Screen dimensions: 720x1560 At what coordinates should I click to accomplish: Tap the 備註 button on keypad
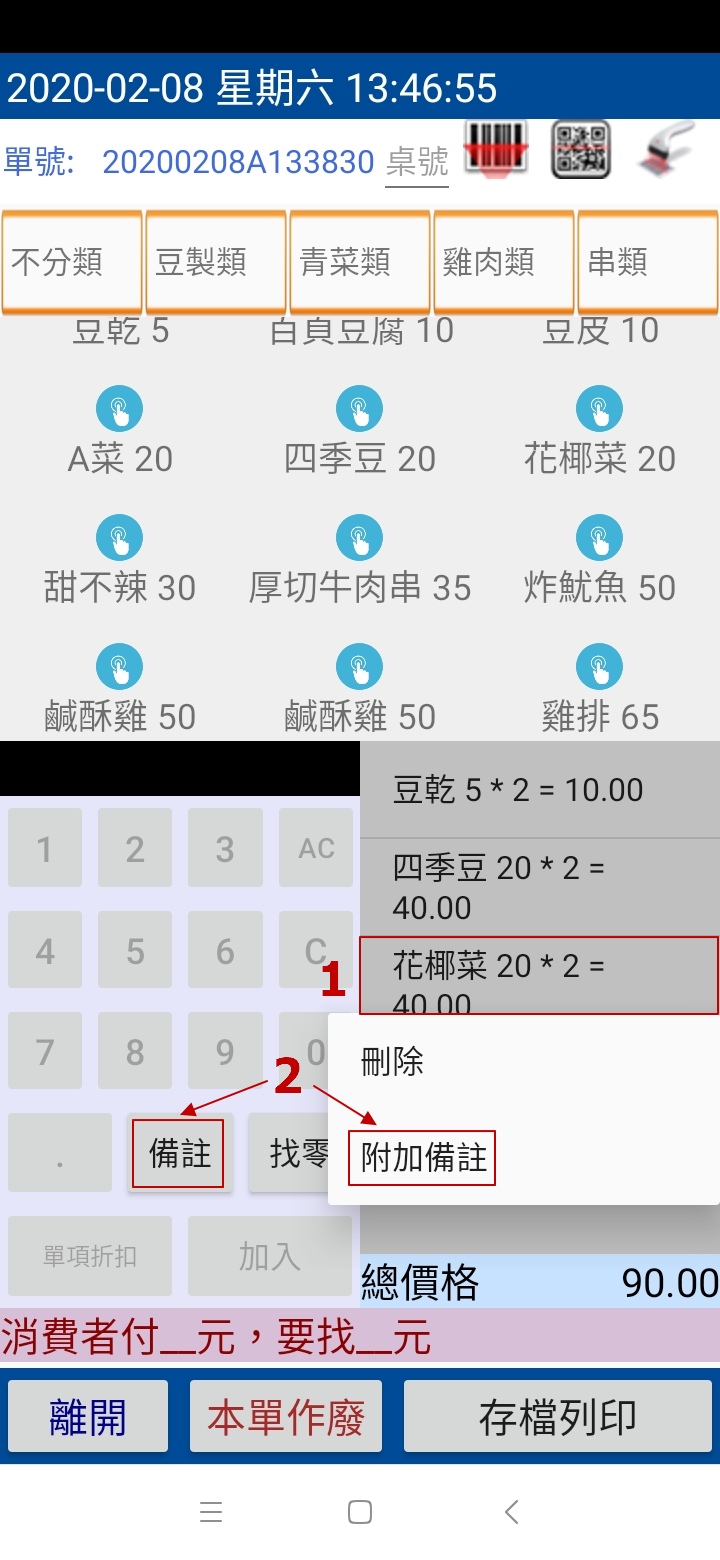[180, 1153]
